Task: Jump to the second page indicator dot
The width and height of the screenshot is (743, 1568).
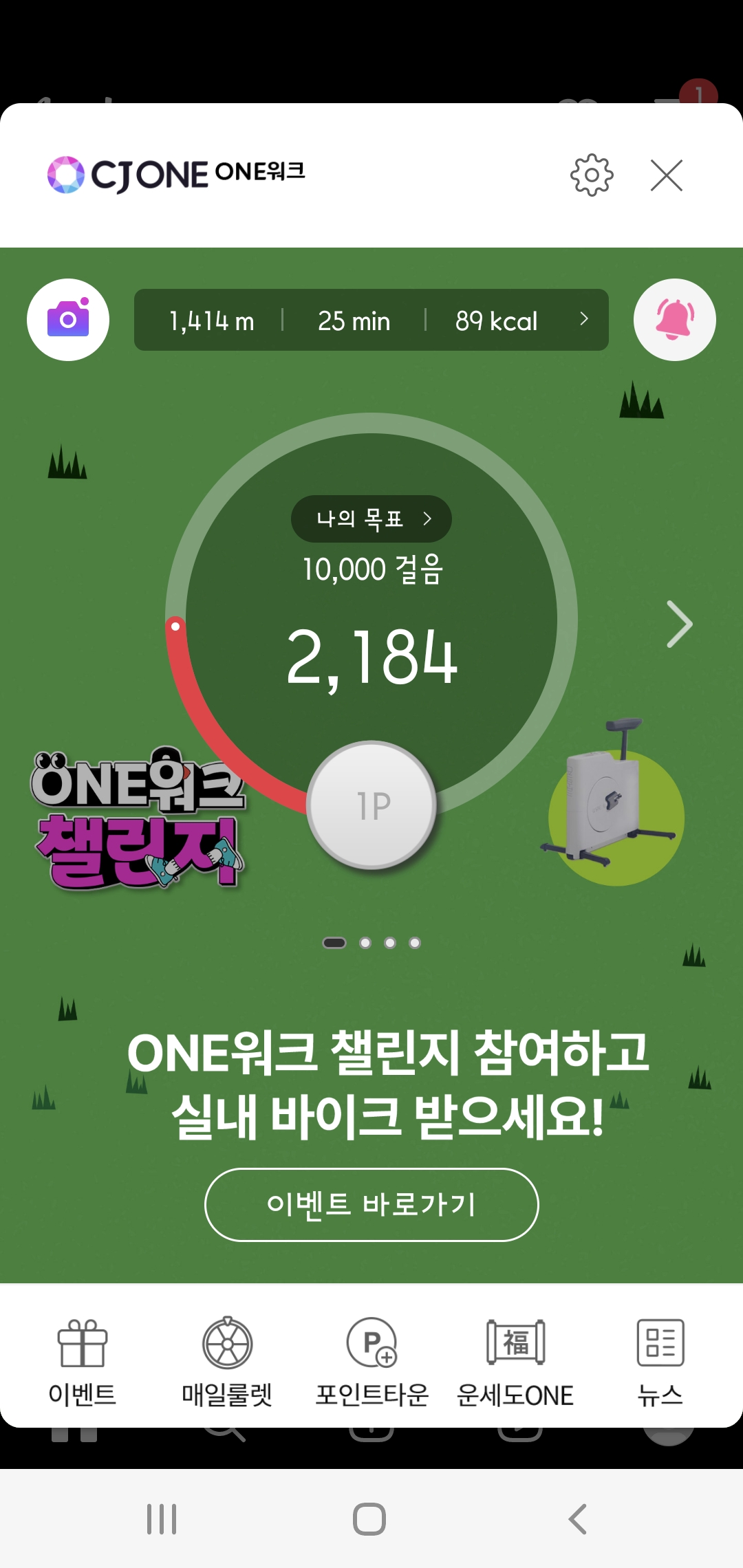Action: pyautogui.click(x=365, y=943)
